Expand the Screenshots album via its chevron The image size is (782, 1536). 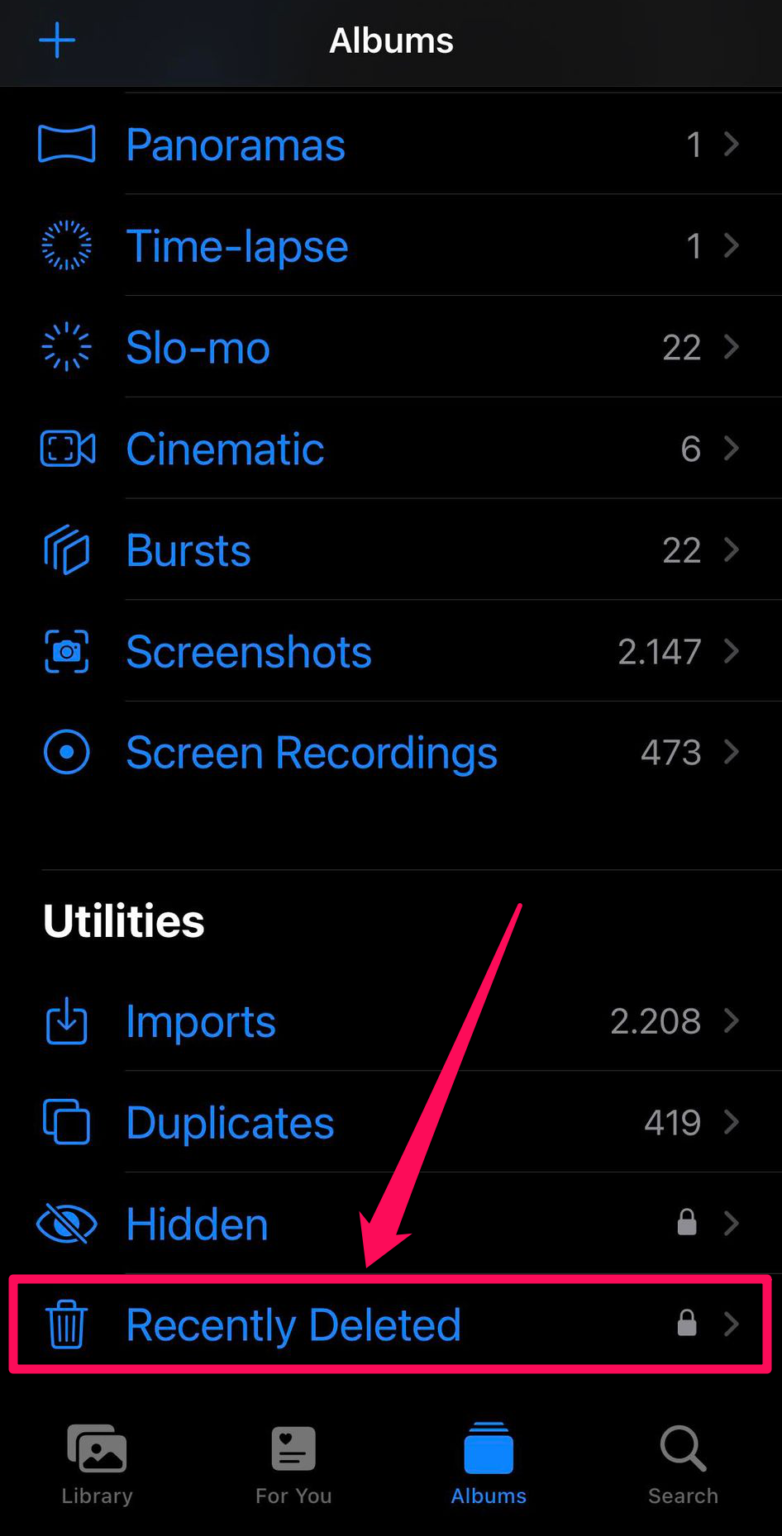tap(733, 651)
